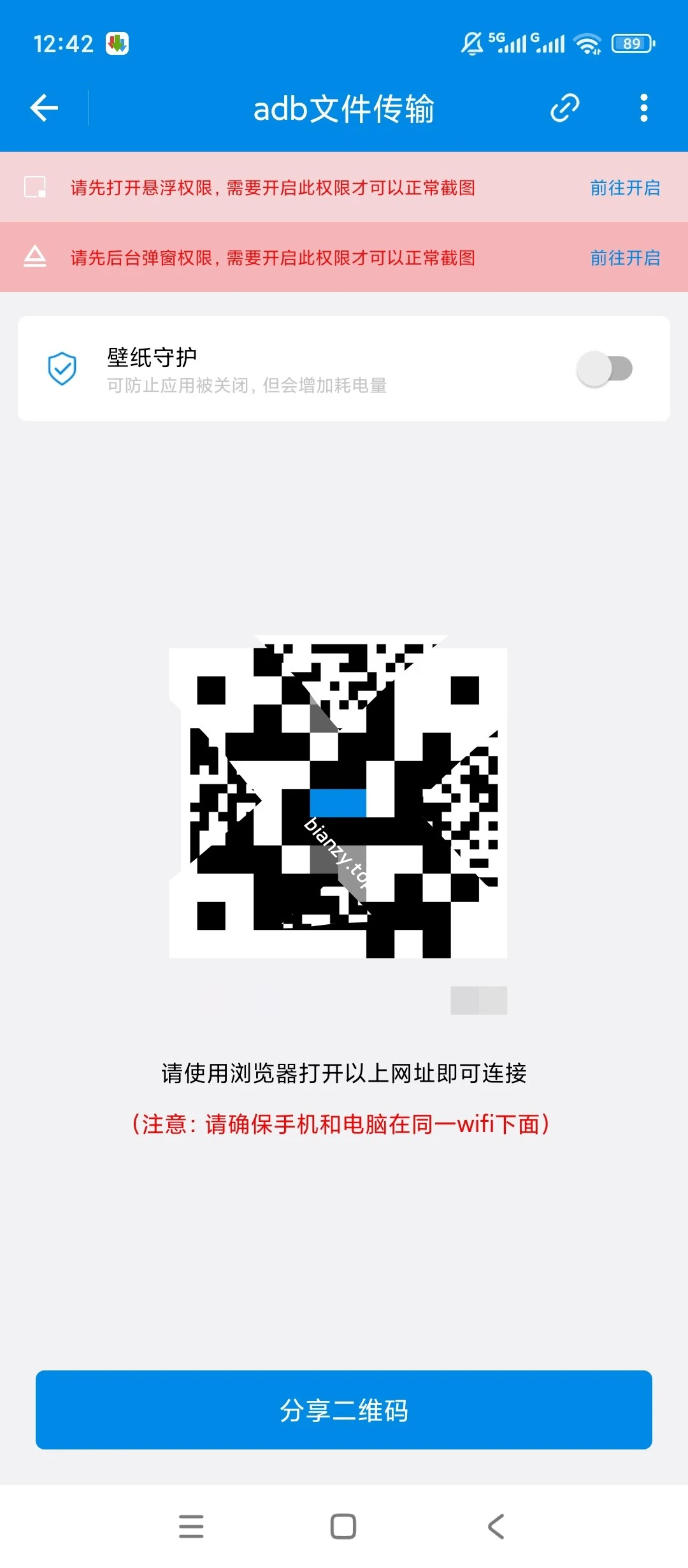Open the link icon next to the title
The height and width of the screenshot is (1568, 688).
pos(563,108)
